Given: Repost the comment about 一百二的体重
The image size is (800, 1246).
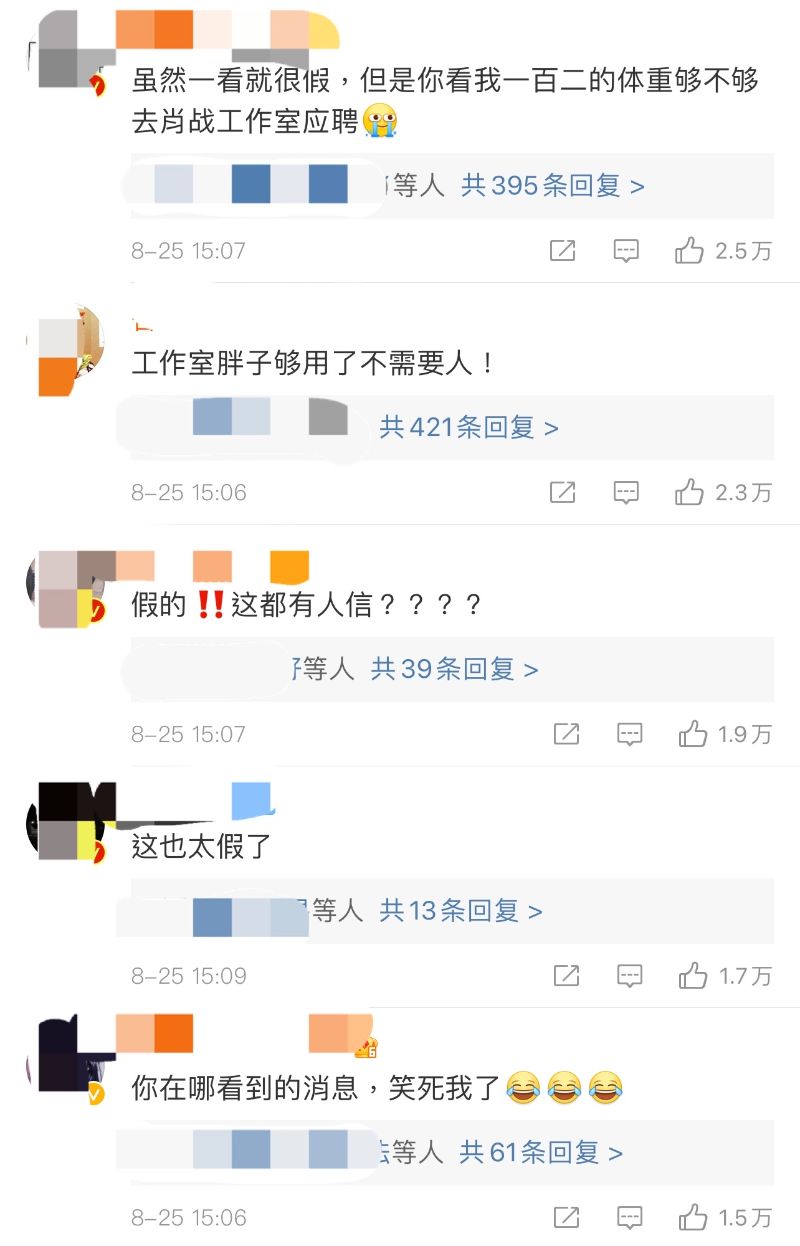Looking at the screenshot, I should tap(563, 251).
